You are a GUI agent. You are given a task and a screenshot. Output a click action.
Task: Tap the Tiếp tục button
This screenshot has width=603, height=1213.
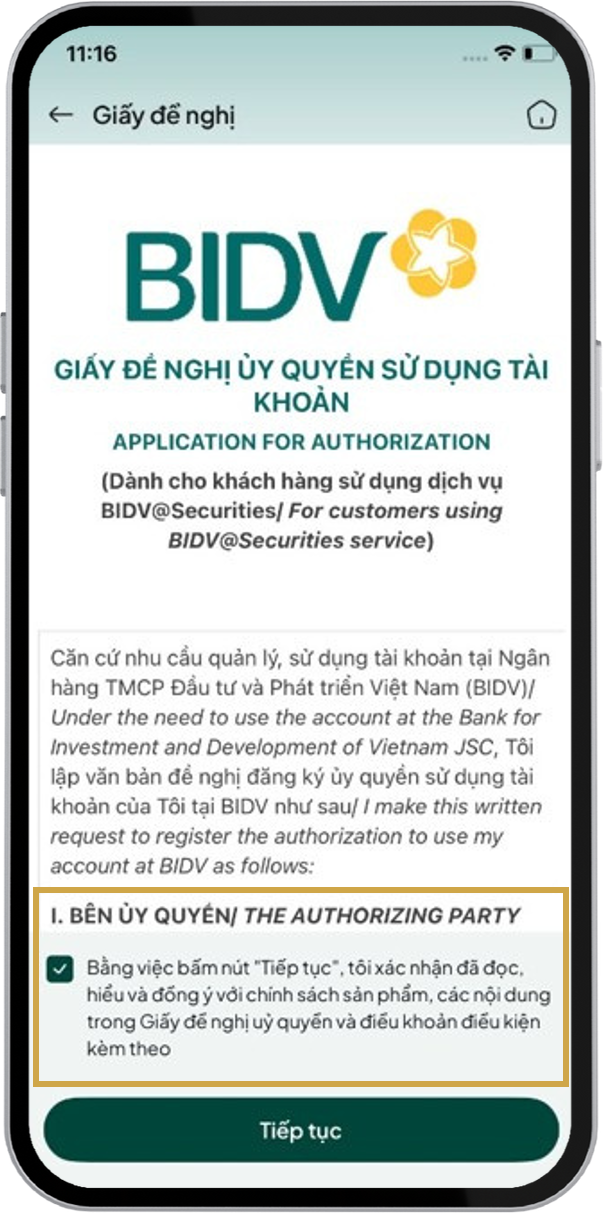click(x=301, y=1131)
